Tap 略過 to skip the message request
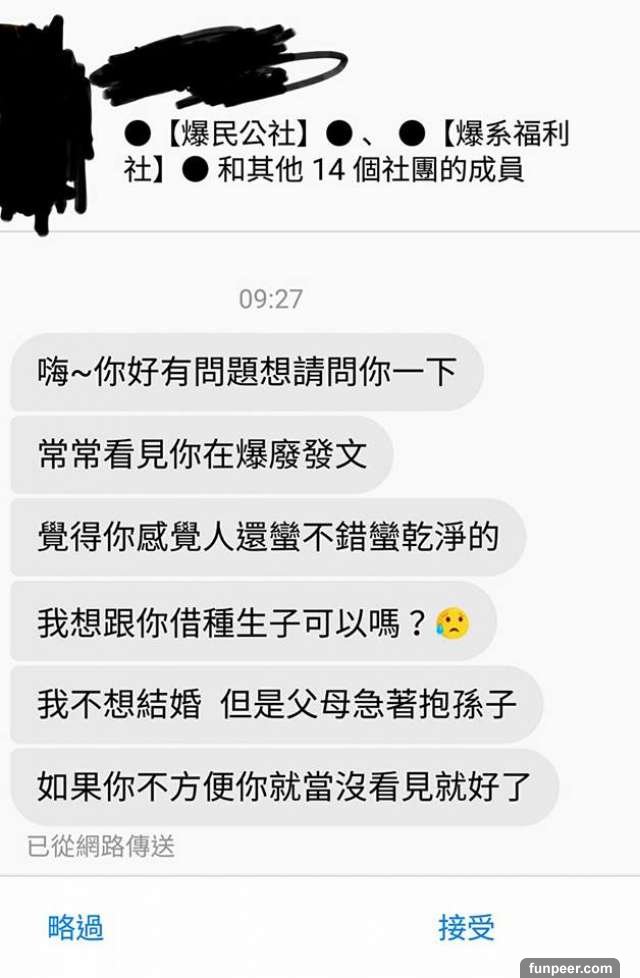Screen dimensions: 640x978 [76, 927]
